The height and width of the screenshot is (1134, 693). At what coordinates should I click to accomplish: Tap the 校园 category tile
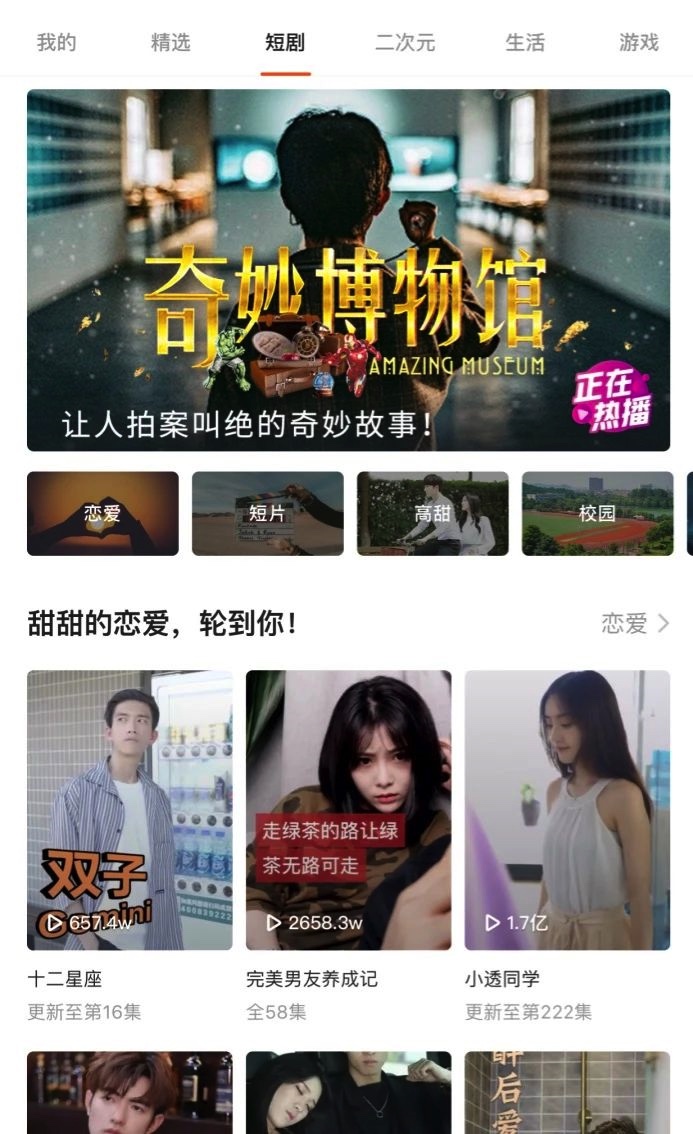(598, 514)
